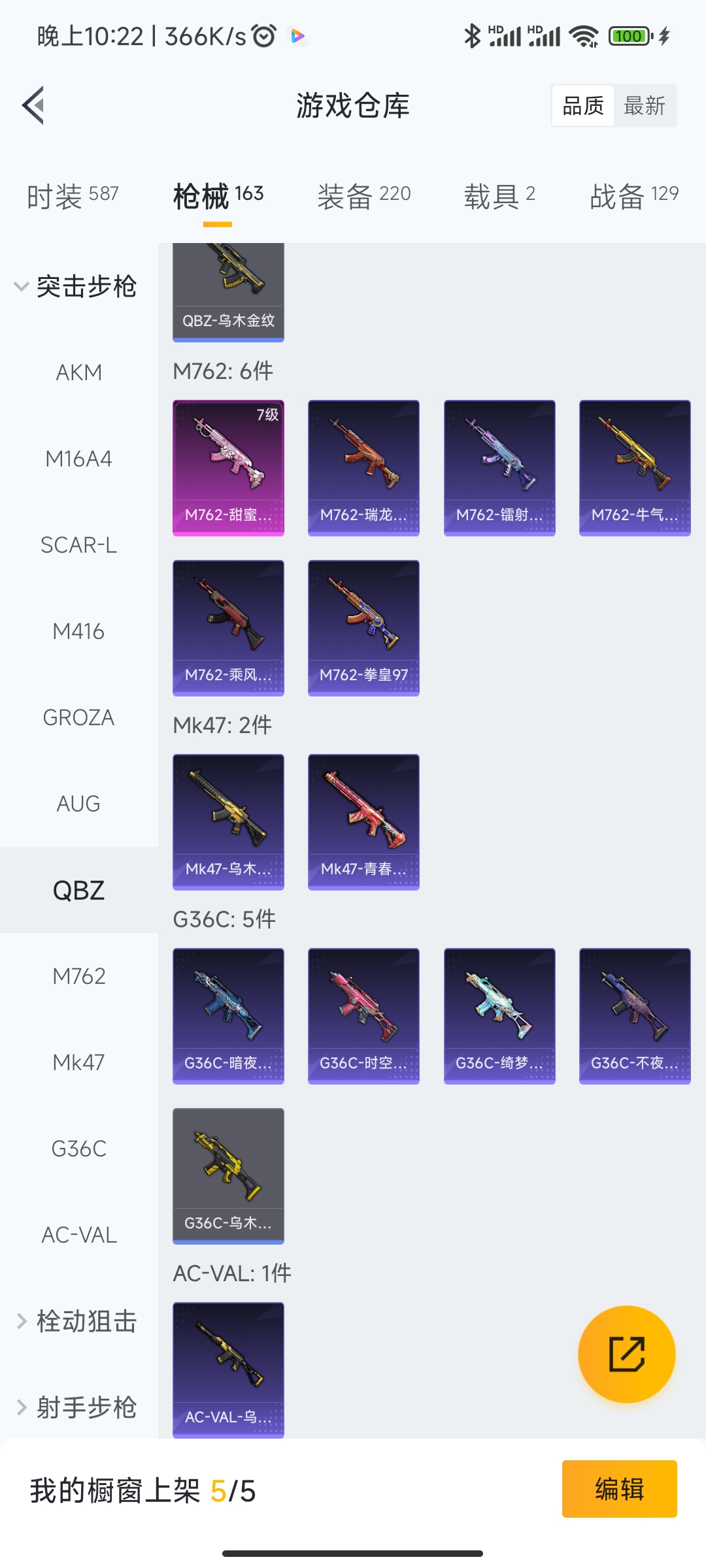706x1568 pixels.
Task: Sort by 最新
Action: tap(645, 106)
